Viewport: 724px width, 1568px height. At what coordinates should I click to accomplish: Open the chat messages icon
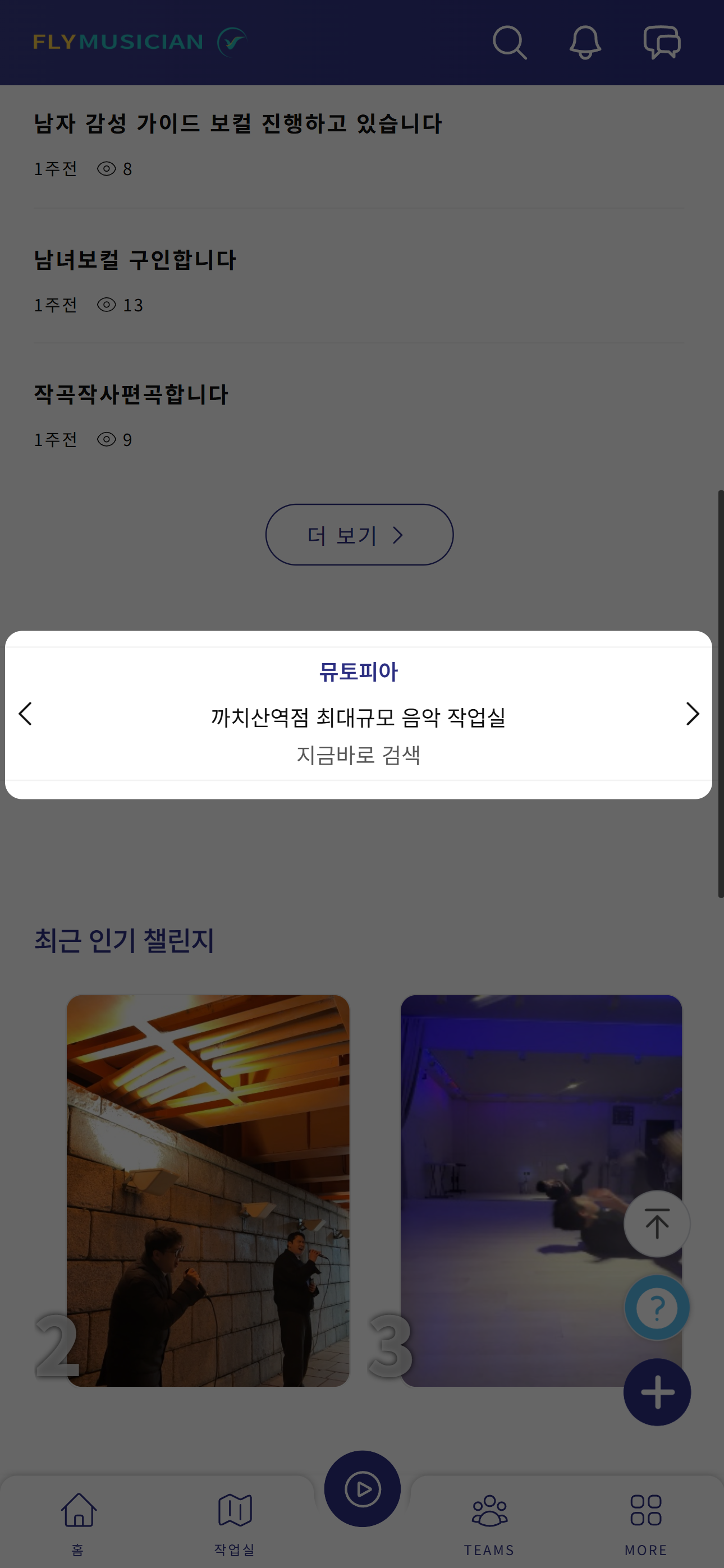662,43
